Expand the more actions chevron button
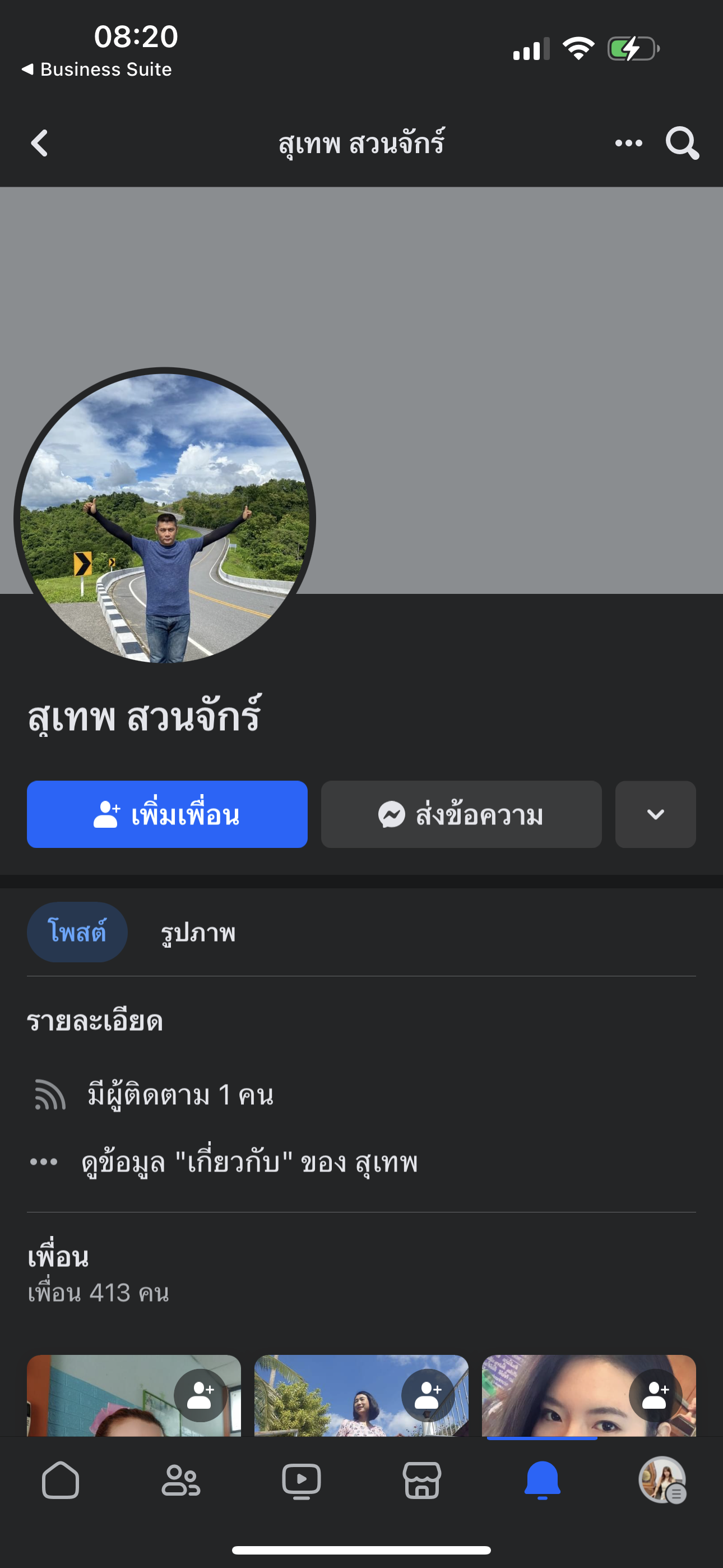Viewport: 723px width, 1568px height. click(655, 814)
